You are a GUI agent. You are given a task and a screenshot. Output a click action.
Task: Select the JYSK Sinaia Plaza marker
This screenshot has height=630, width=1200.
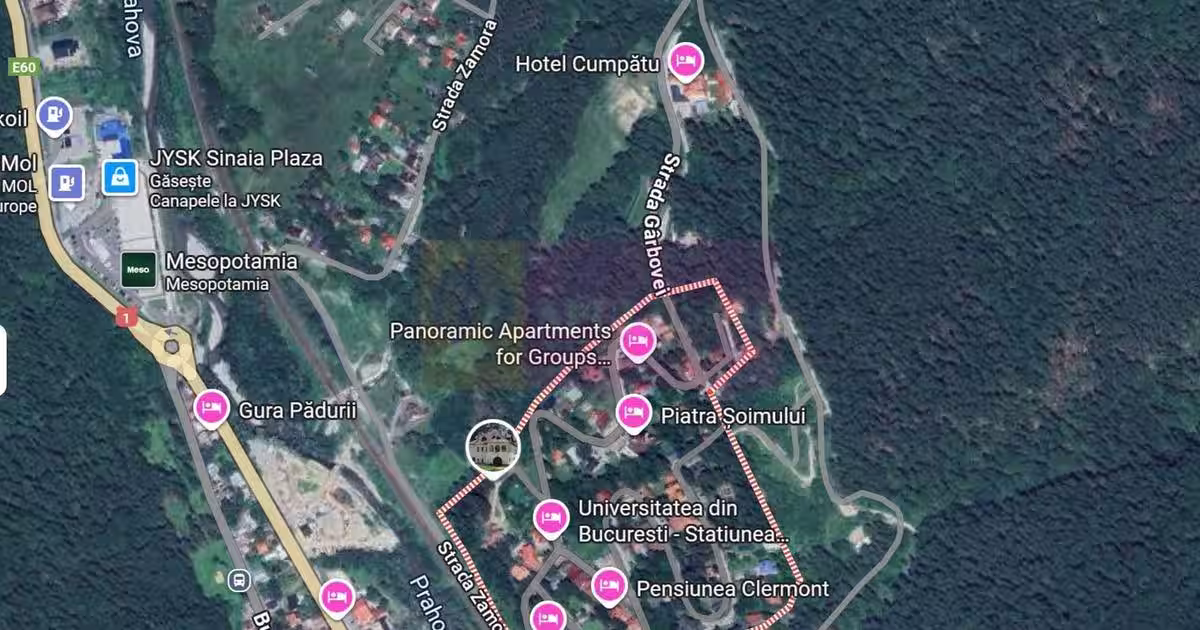120,177
